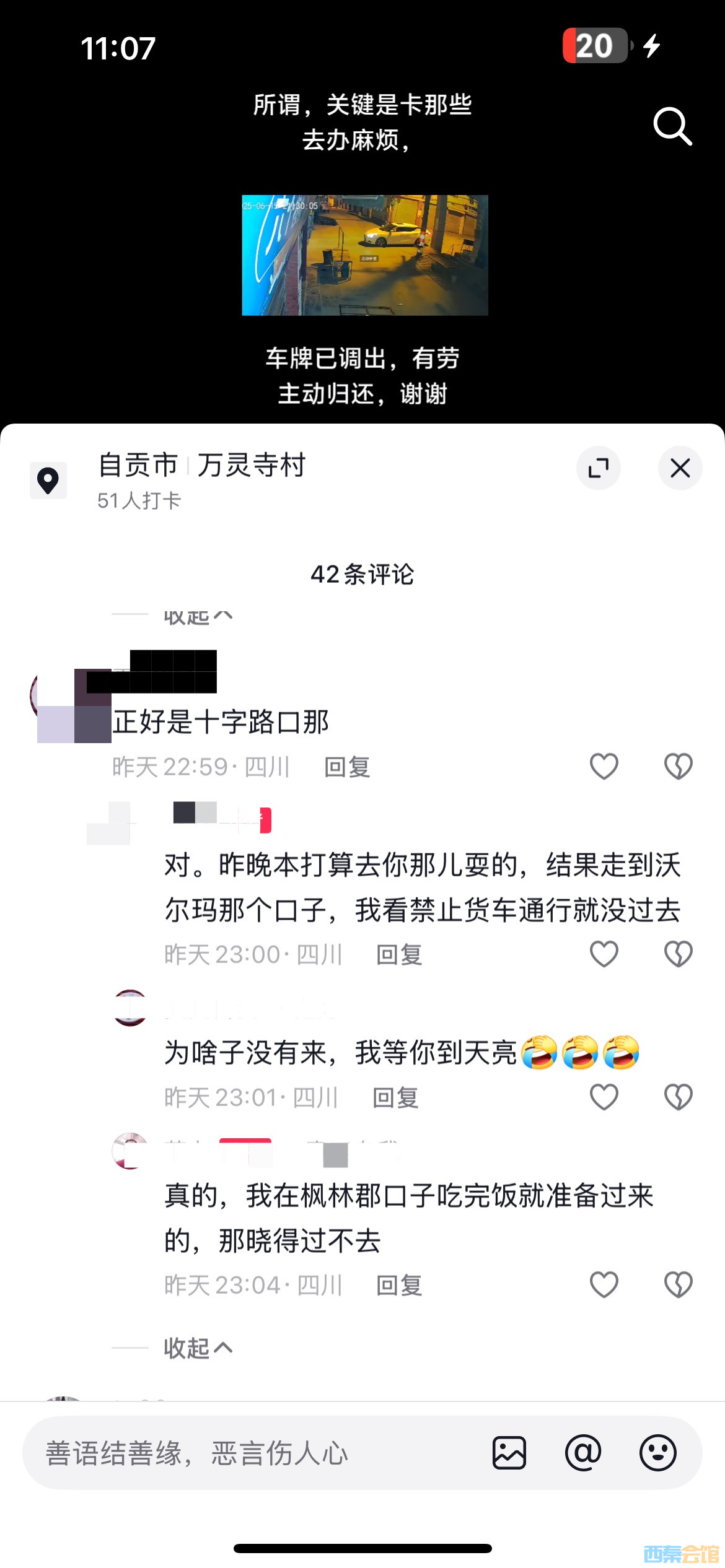Open location 自贡市 万灵寺村
The width and height of the screenshot is (725, 1568).
(201, 466)
